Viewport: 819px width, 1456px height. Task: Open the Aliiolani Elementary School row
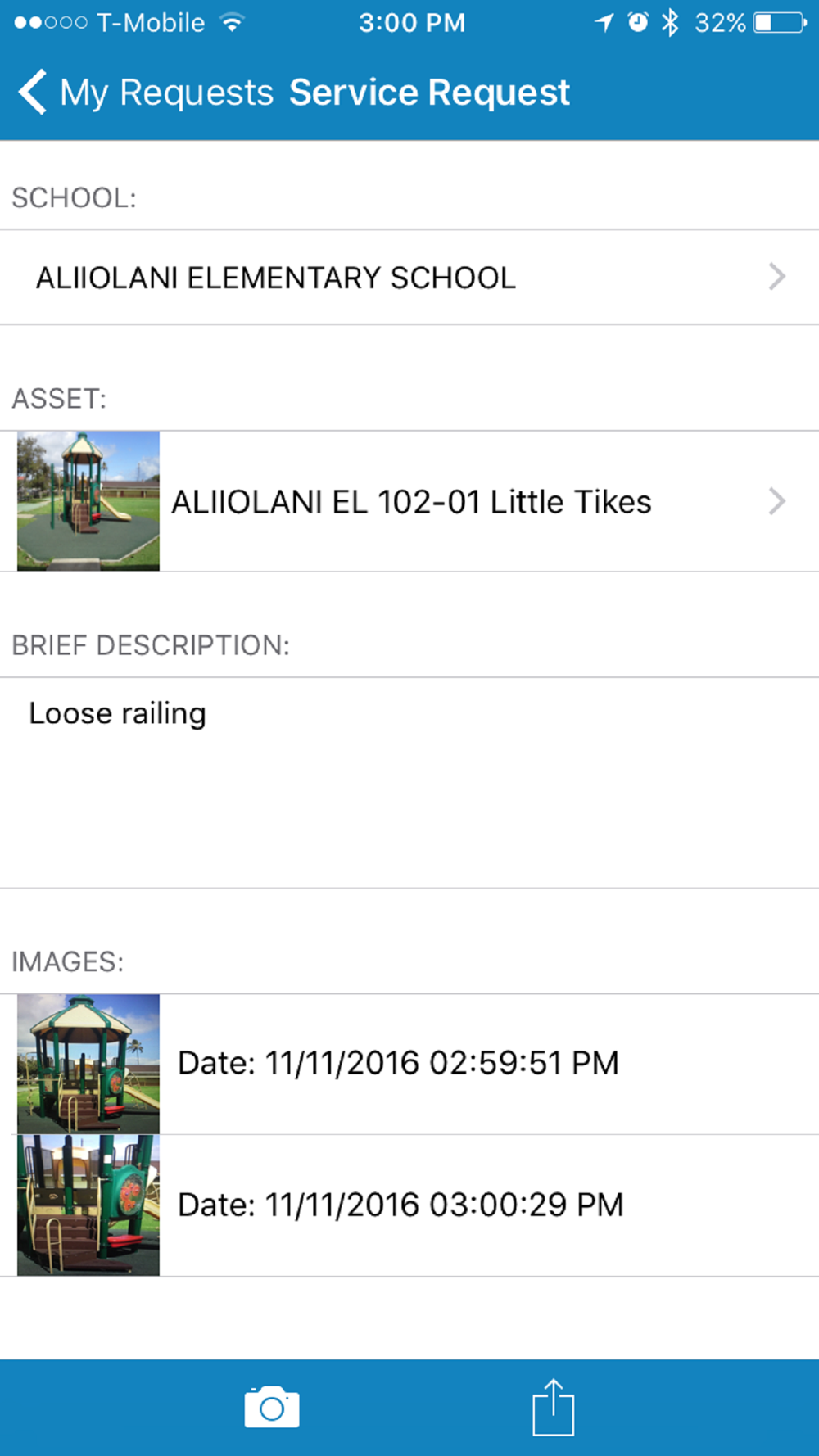click(409, 278)
